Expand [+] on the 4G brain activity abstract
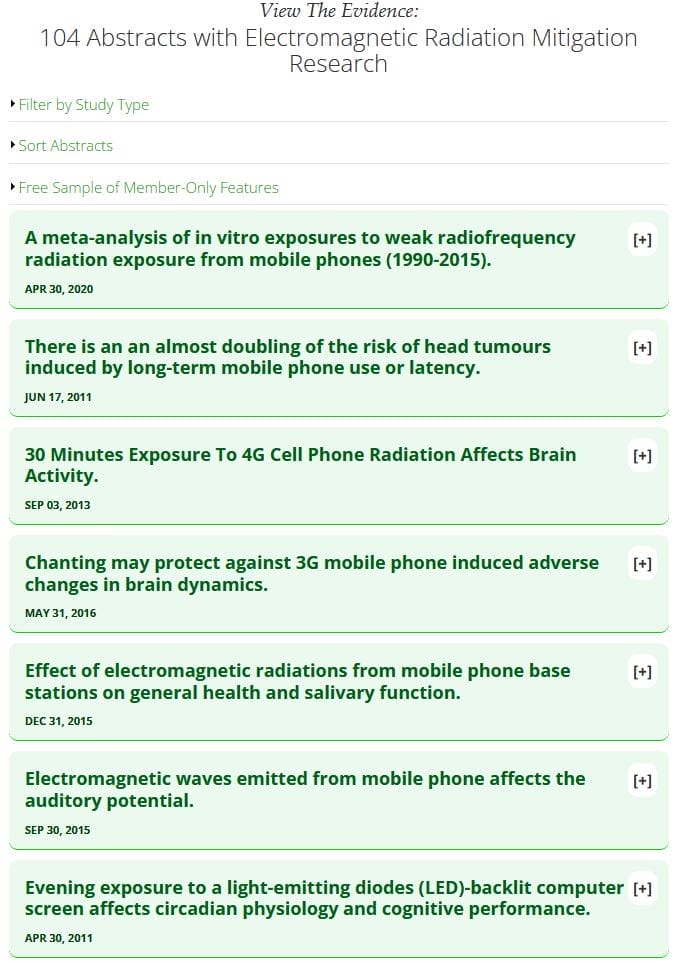Viewport: 679px width, 963px height. click(x=642, y=456)
